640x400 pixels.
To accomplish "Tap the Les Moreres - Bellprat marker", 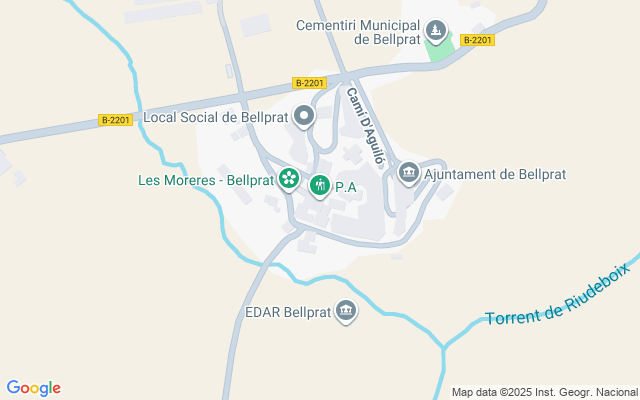I will pyautogui.click(x=289, y=180).
